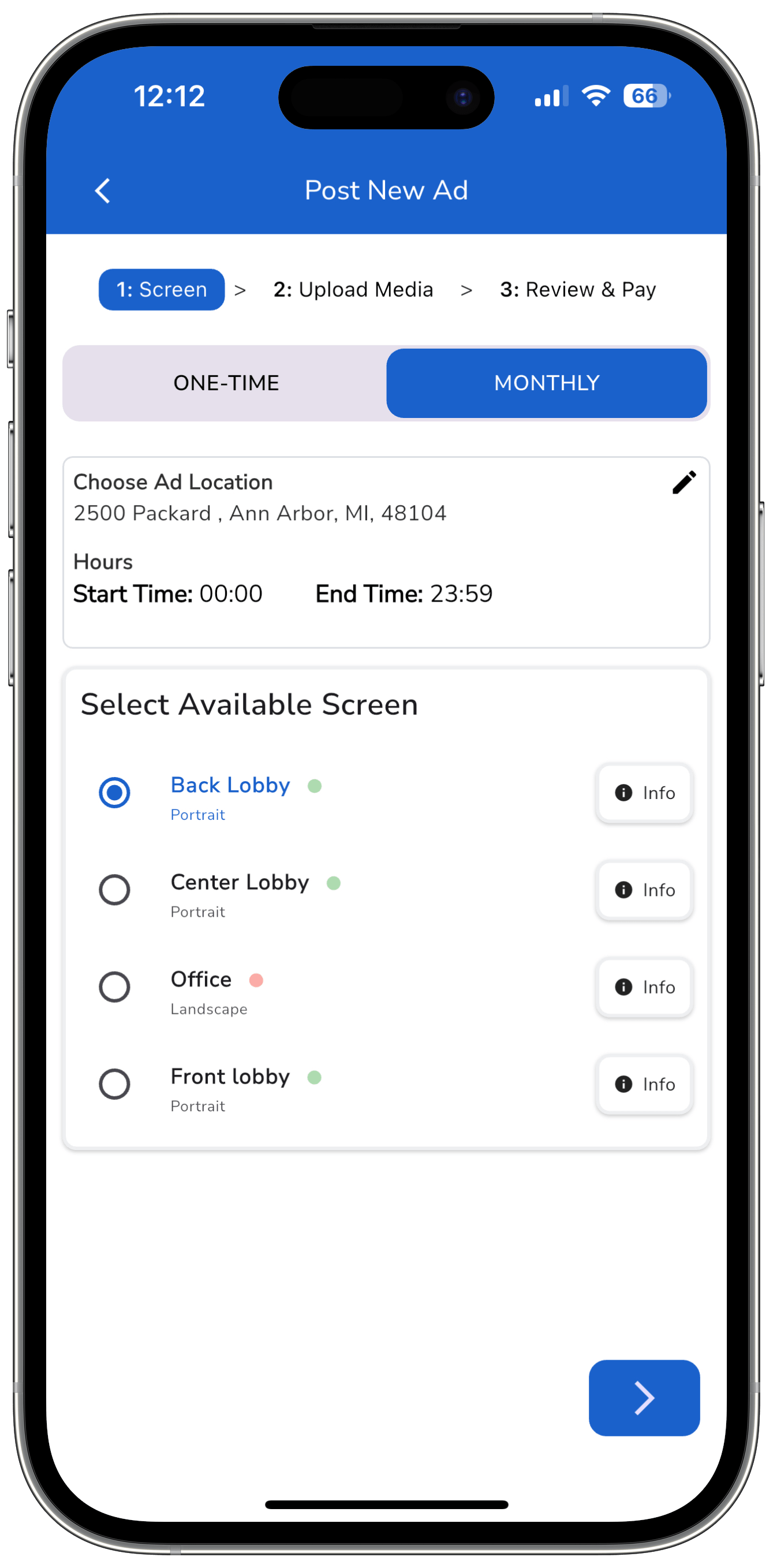Select the MONTHLY ad option
Screen dimensions: 773x1568
[x=546, y=383]
